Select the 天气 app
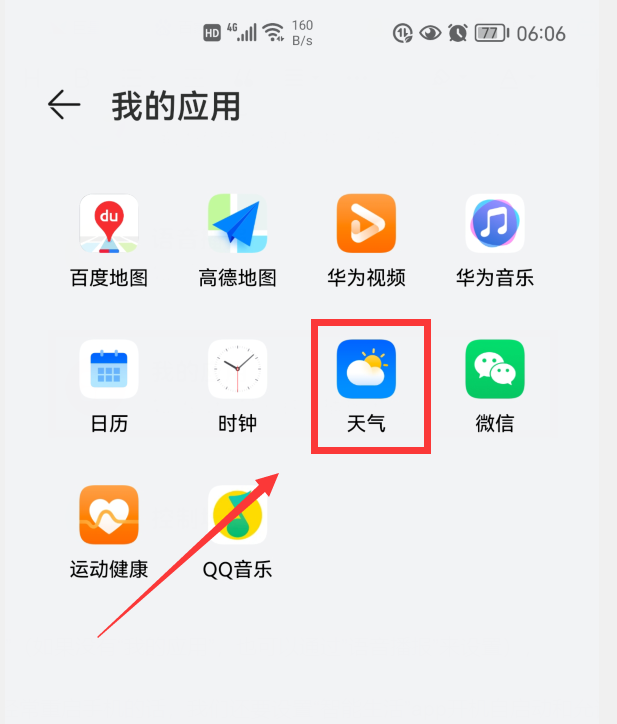This screenshot has height=724, width=617. point(366,369)
